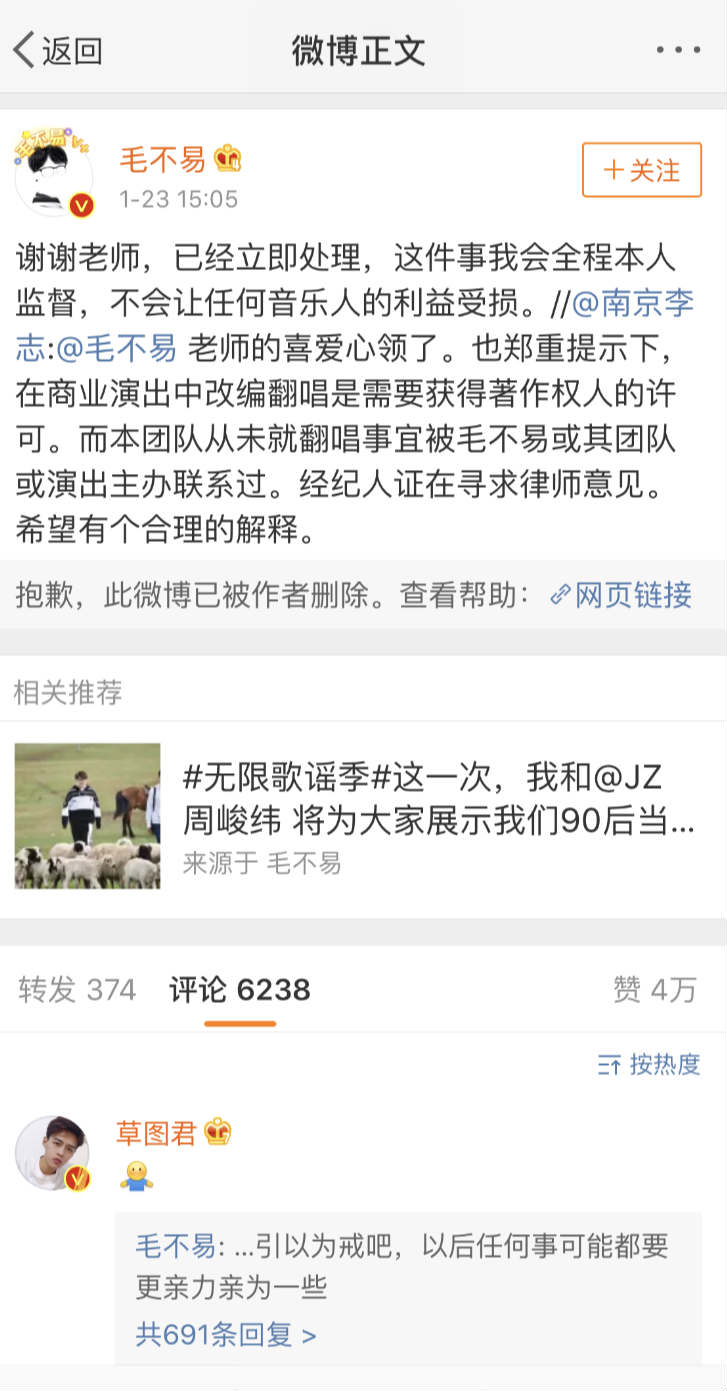
Task: Change comment sorting via 按热度
Action: (649, 1064)
